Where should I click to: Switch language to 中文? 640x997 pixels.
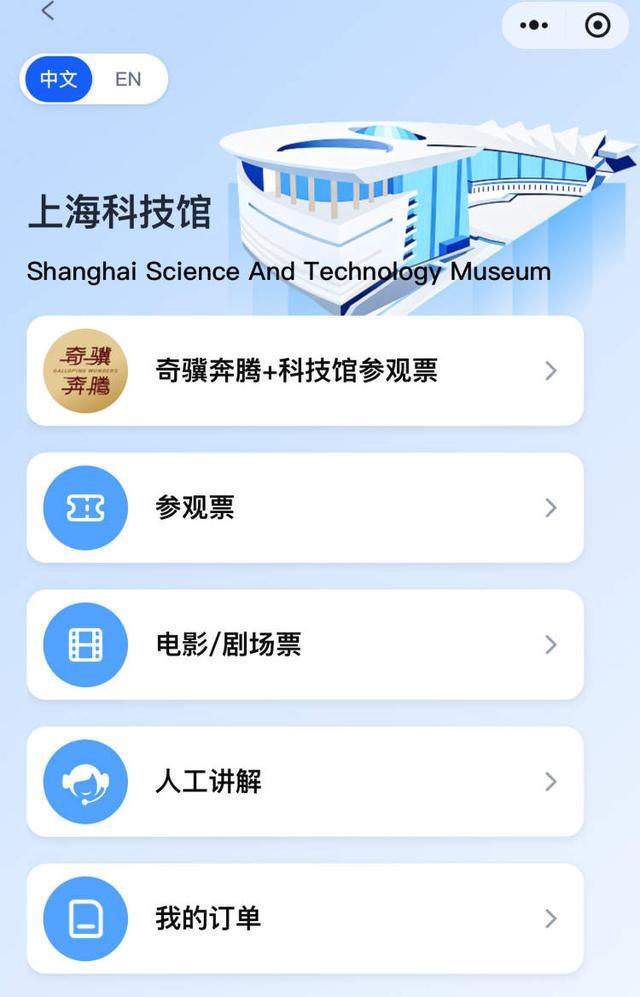coord(59,79)
